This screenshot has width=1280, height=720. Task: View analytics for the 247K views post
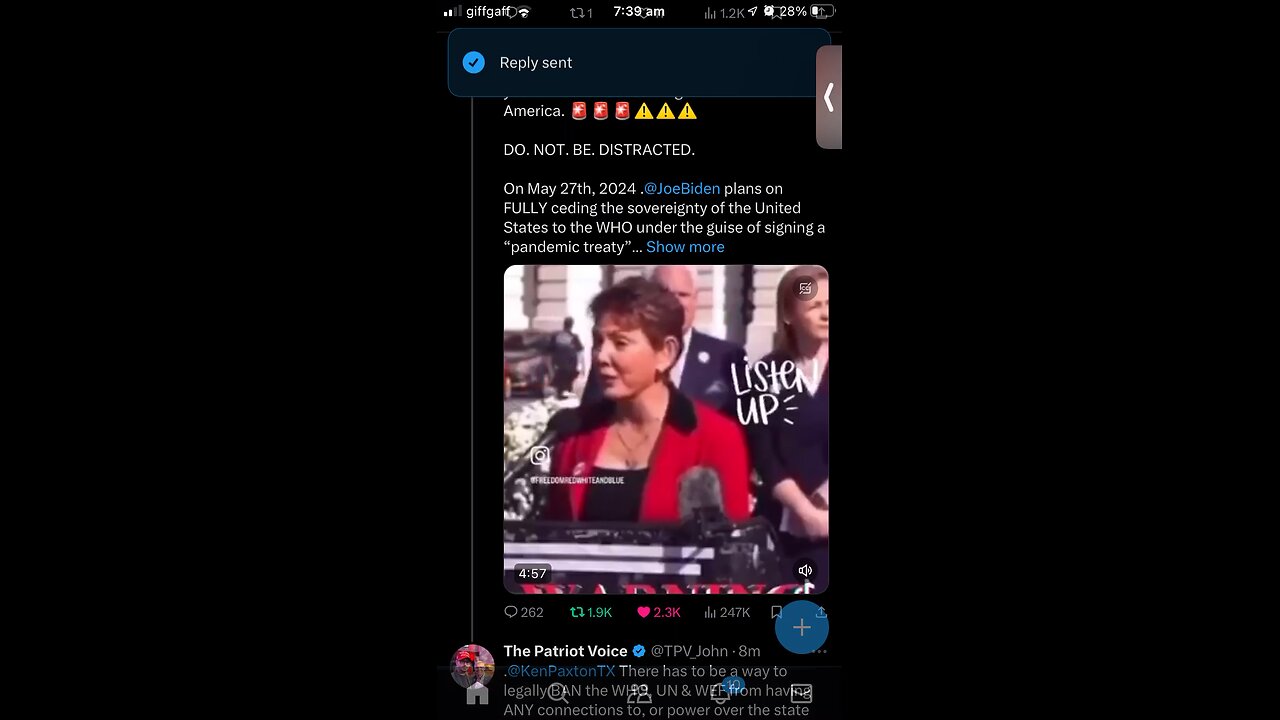click(727, 612)
